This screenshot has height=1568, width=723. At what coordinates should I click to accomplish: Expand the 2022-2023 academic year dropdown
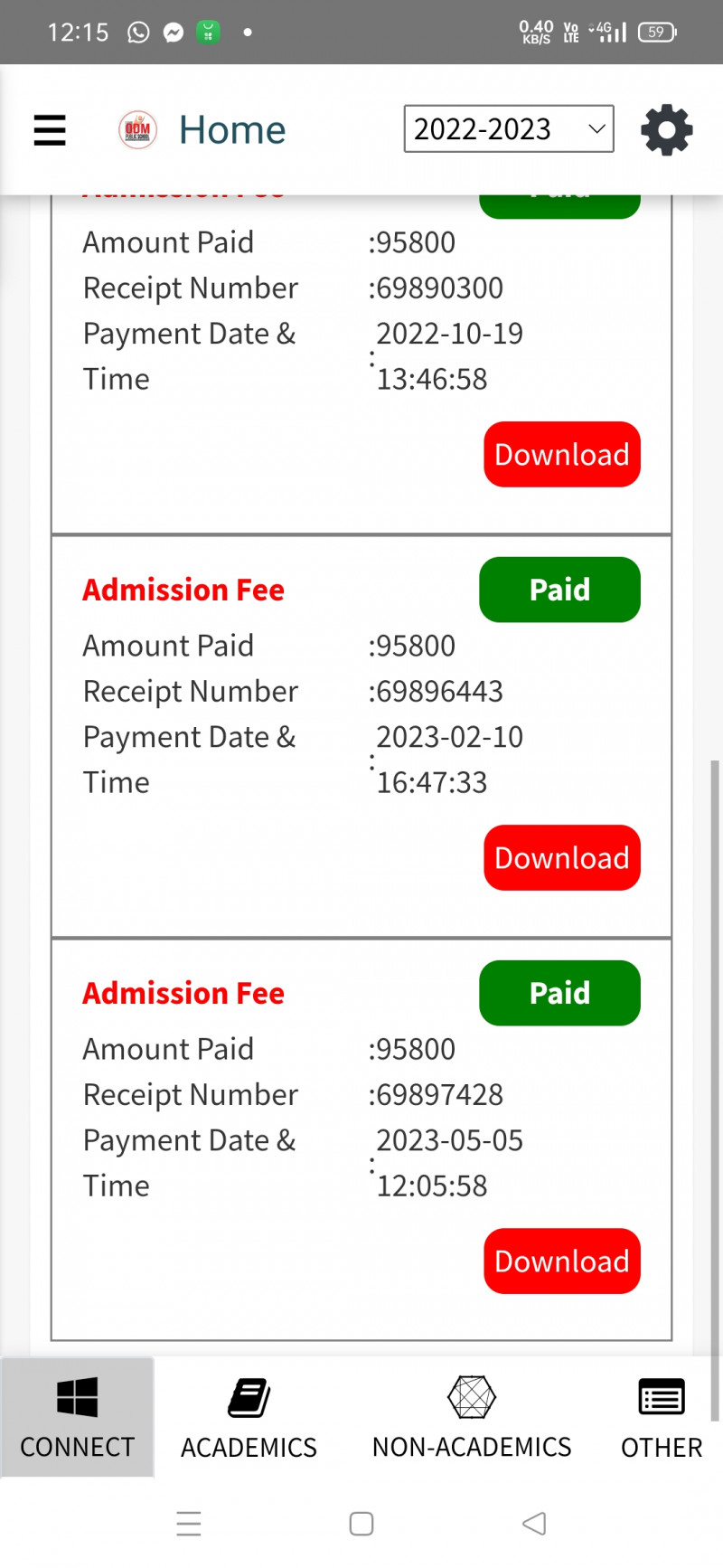509,129
